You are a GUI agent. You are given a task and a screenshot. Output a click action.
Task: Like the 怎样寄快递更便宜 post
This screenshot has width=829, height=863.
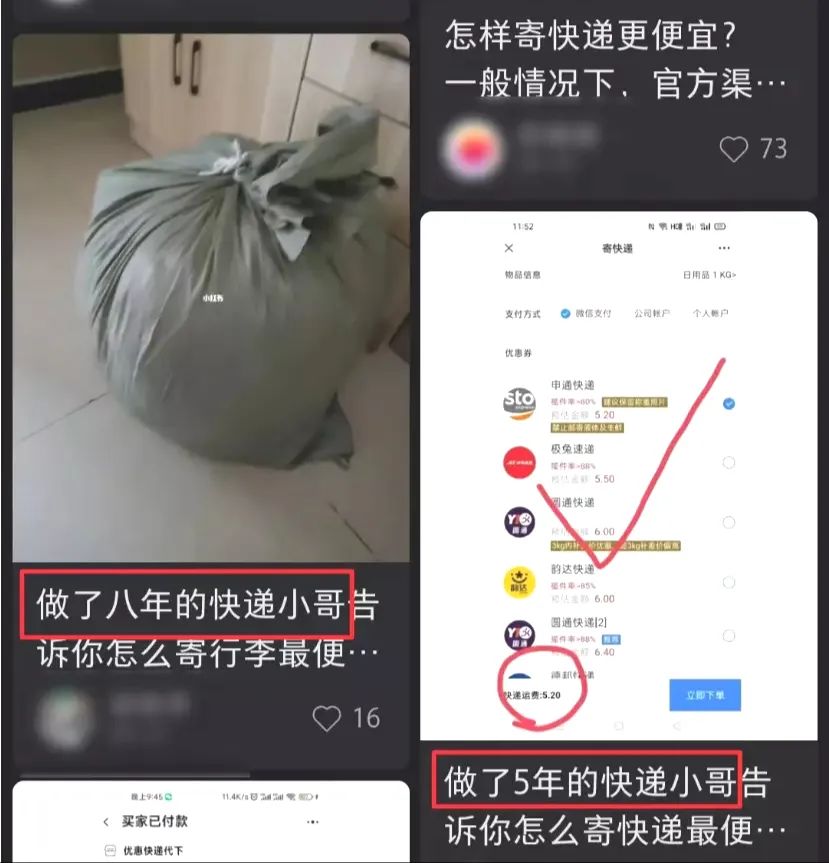735,149
